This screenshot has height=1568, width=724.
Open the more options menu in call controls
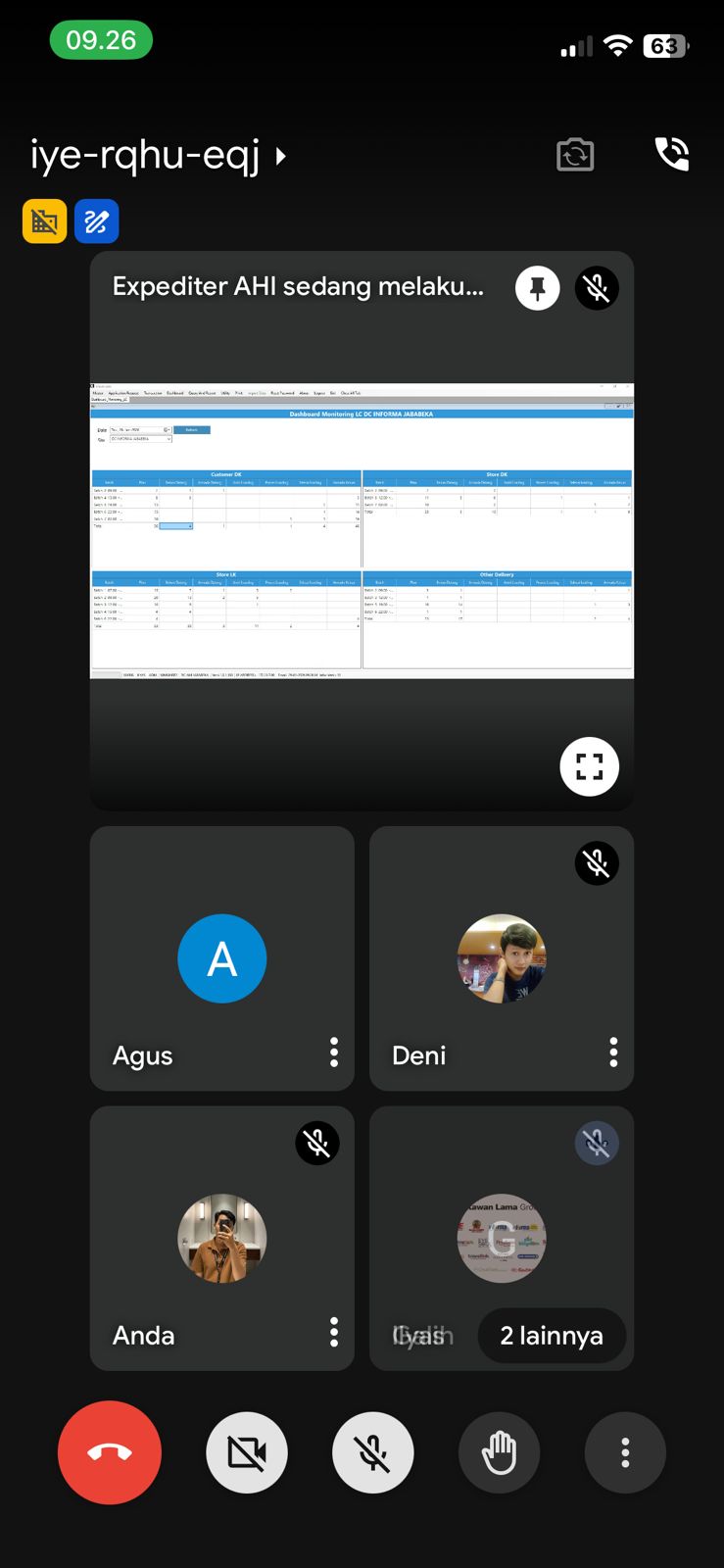625,1452
